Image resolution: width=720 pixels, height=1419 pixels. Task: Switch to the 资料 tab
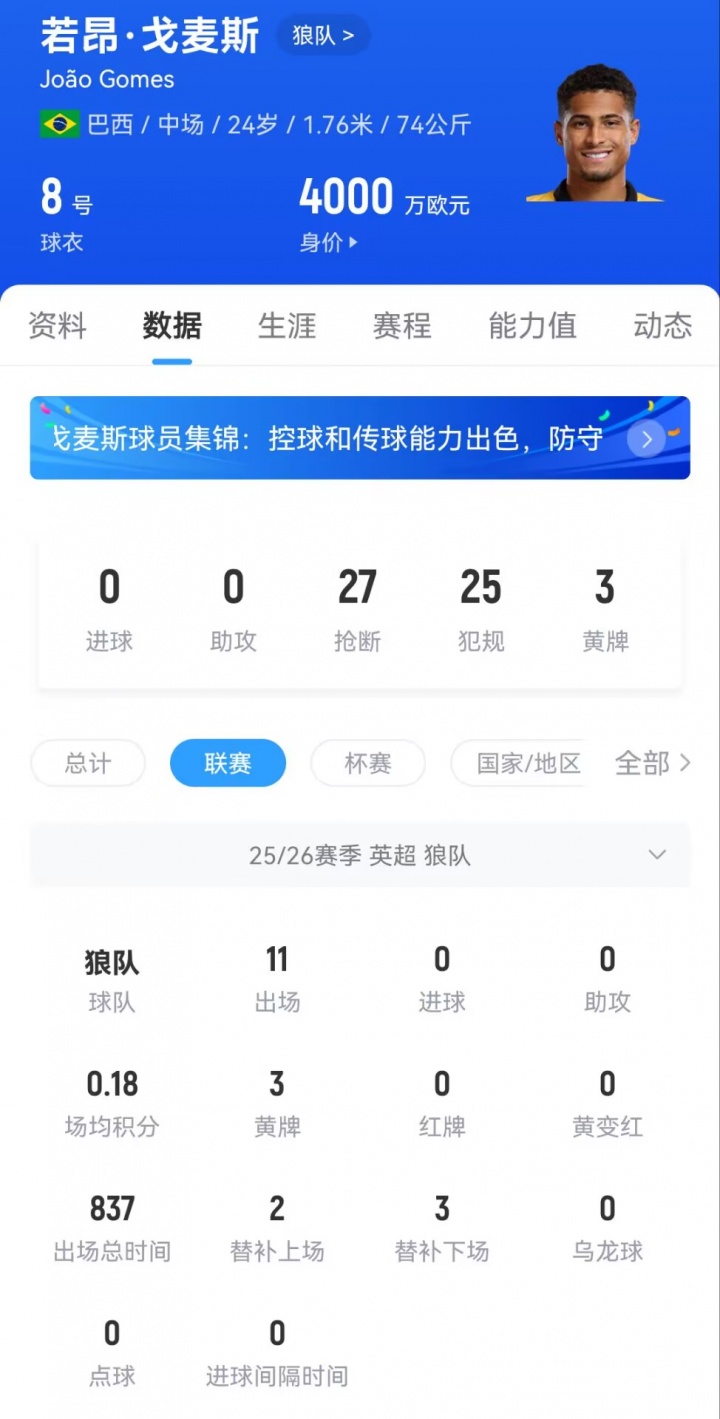click(57, 326)
